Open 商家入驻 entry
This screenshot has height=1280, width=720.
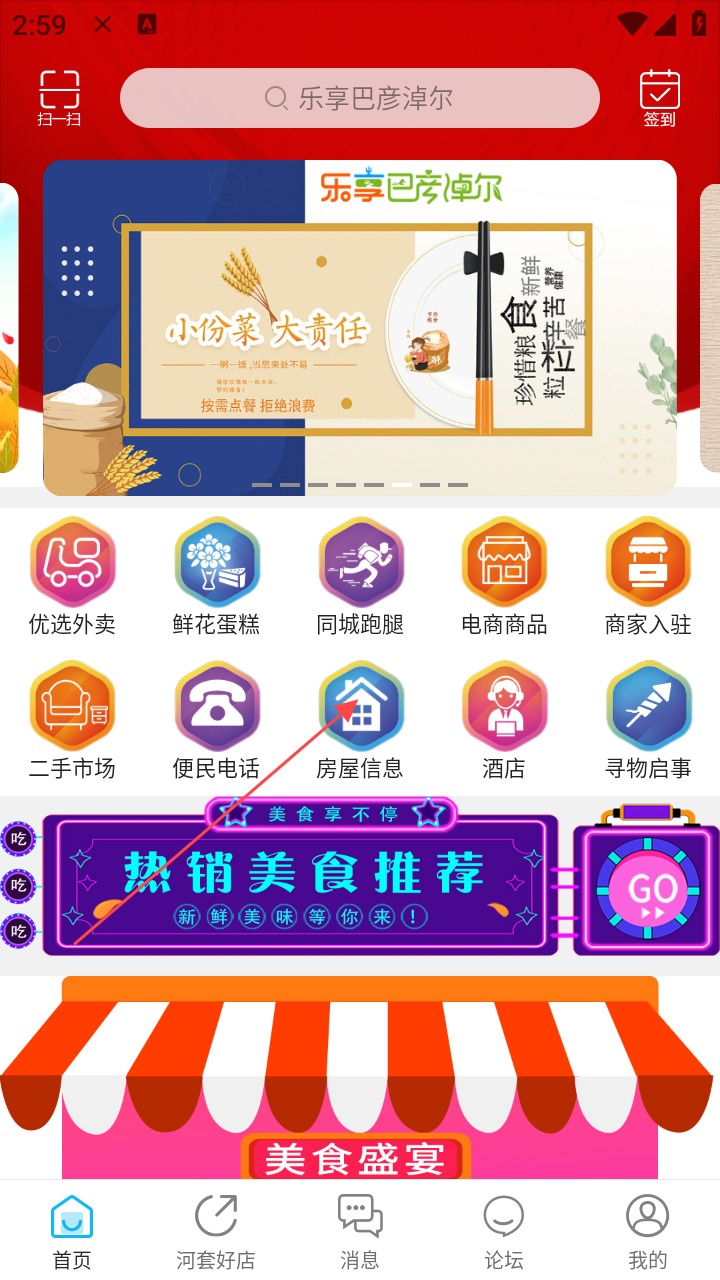648,577
